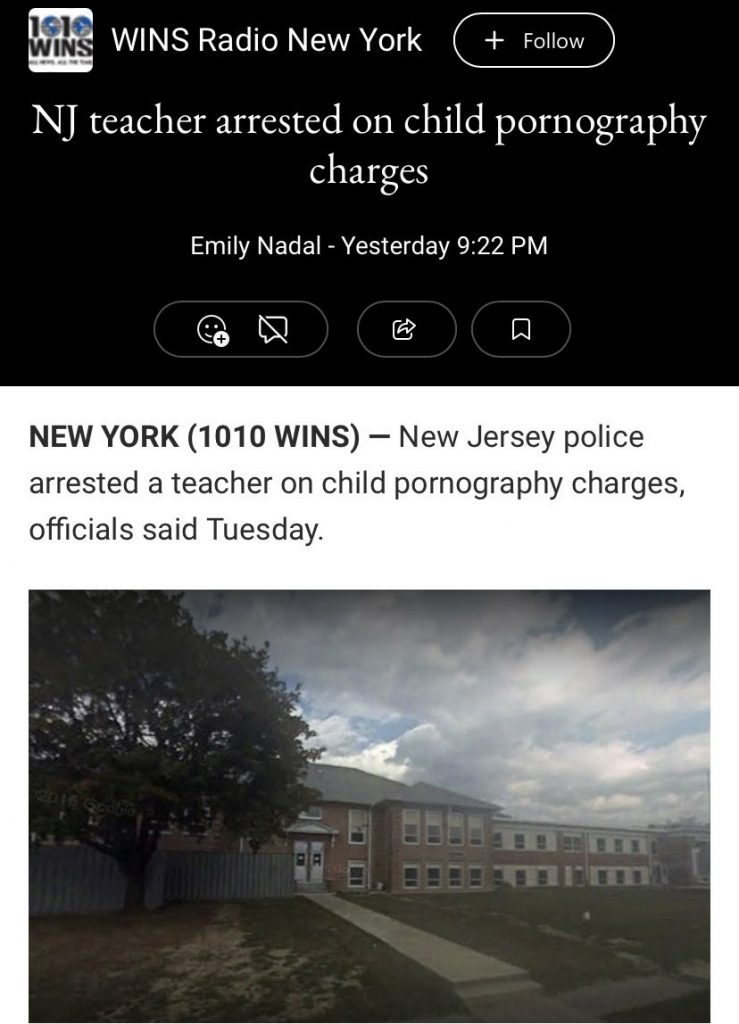The image size is (739, 1024).
Task: Follow WINS Radio New York
Action: tap(533, 41)
